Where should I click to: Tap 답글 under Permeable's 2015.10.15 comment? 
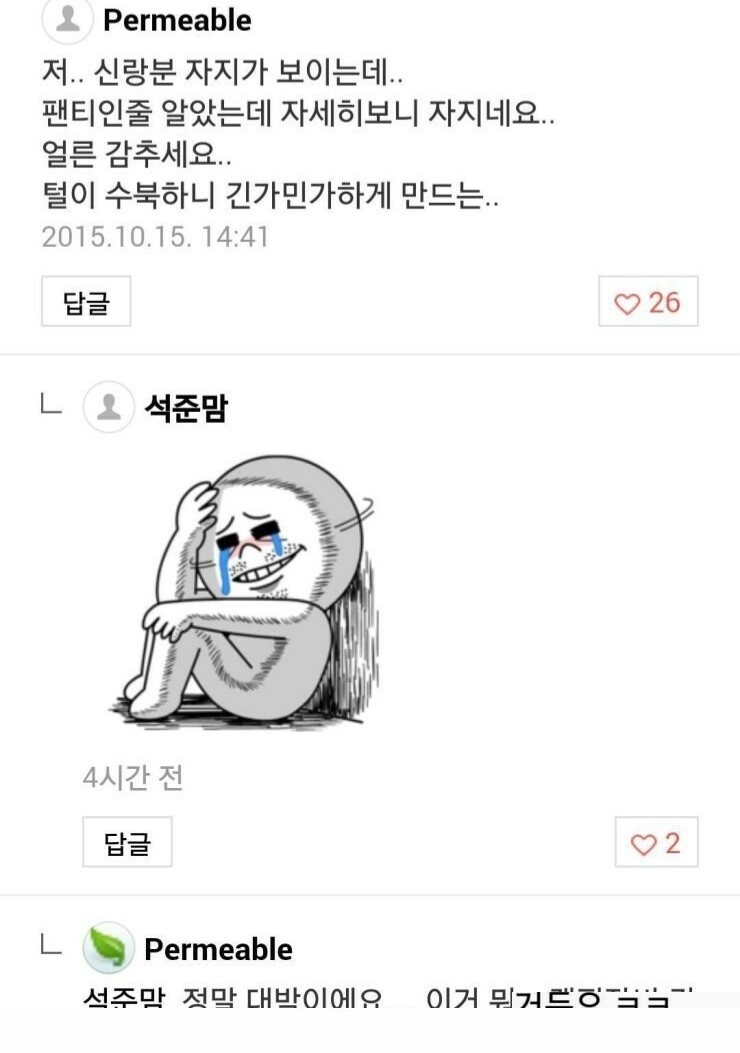point(86,302)
